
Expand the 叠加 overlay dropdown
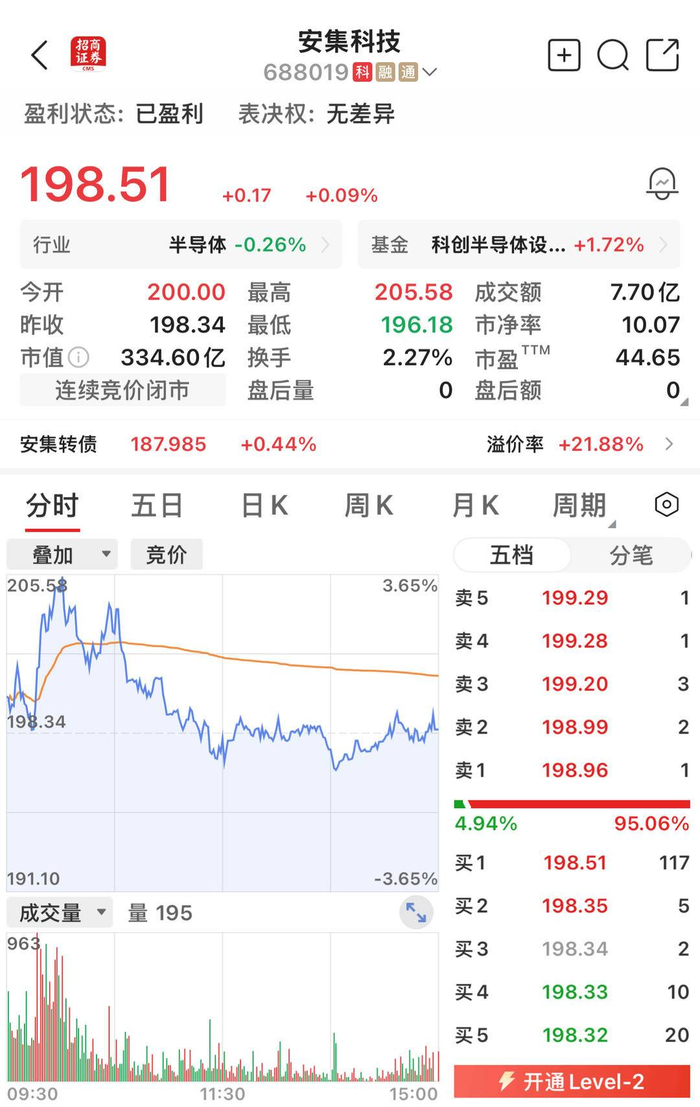[62, 554]
